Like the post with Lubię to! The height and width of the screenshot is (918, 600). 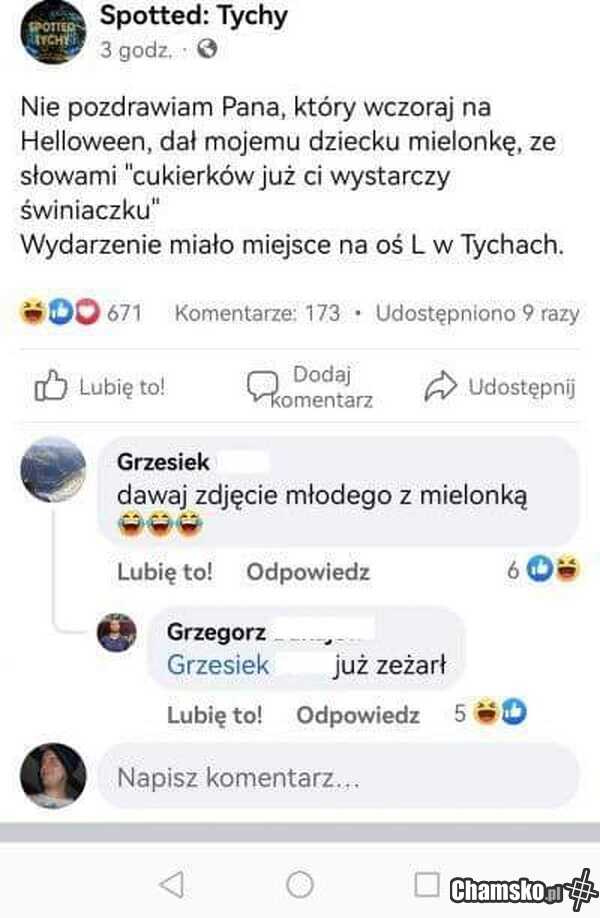(x=100, y=387)
